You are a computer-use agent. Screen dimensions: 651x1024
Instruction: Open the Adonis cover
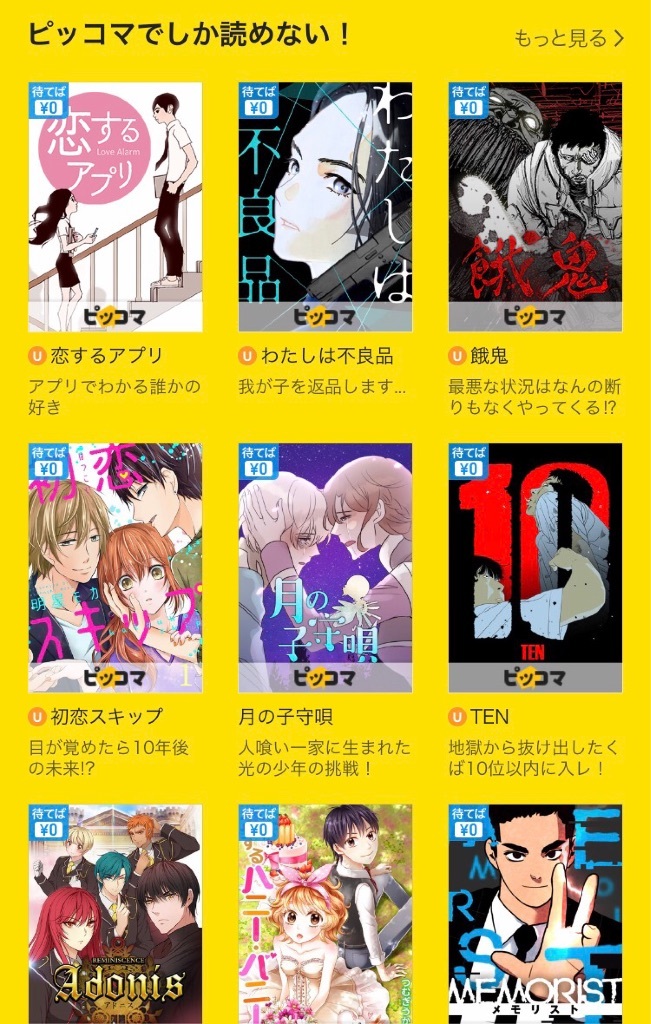[x=115, y=914]
